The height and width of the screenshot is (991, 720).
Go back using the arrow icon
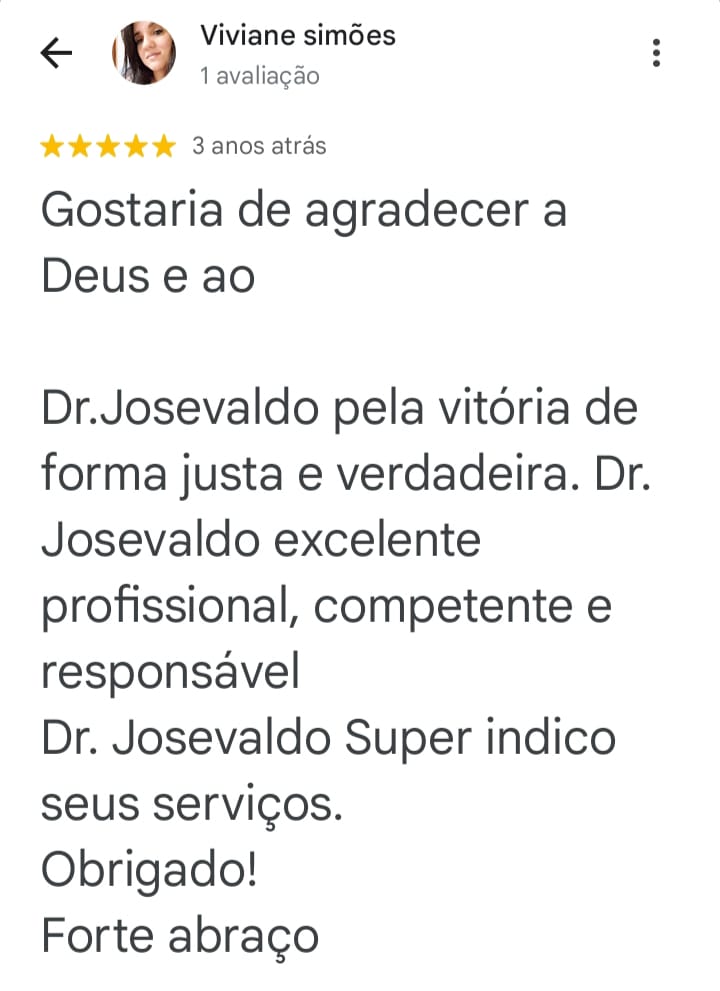56,54
